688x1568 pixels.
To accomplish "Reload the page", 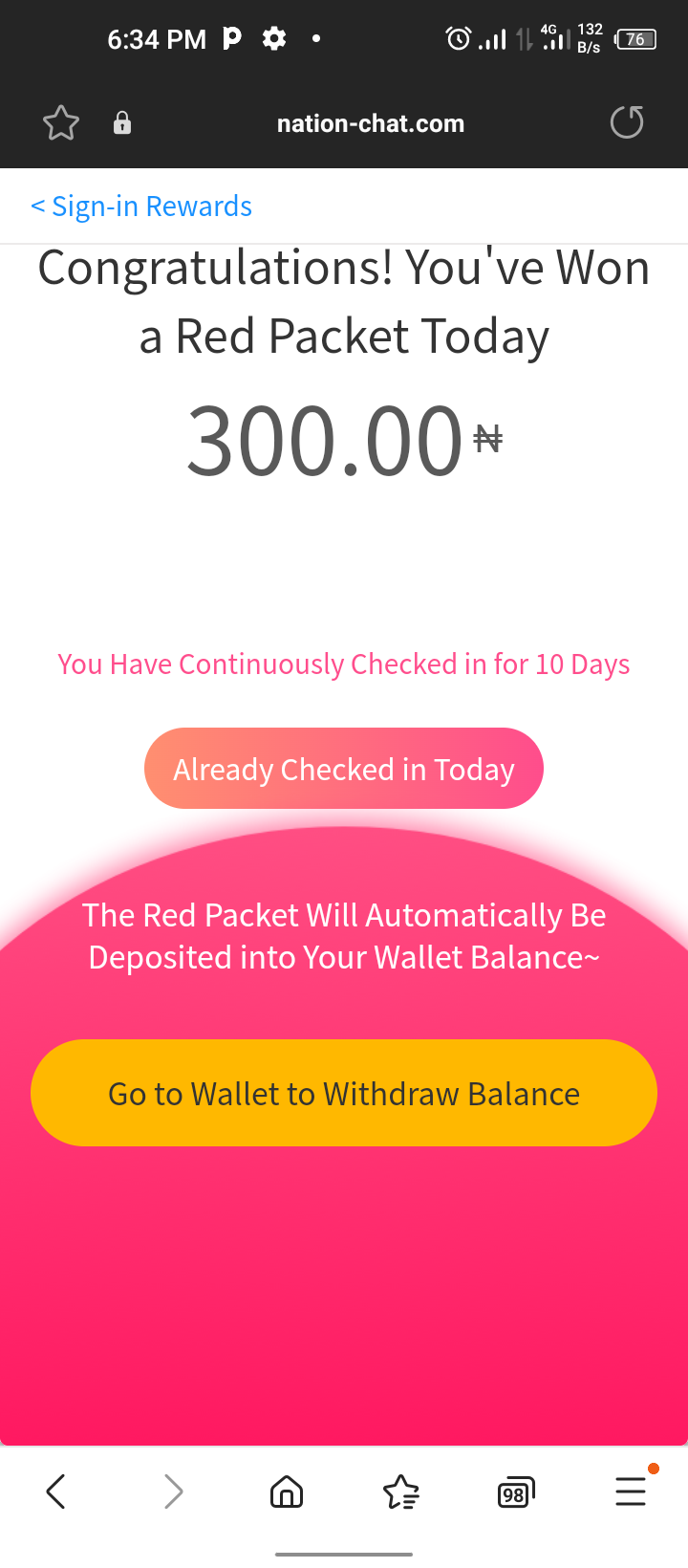I will [627, 122].
